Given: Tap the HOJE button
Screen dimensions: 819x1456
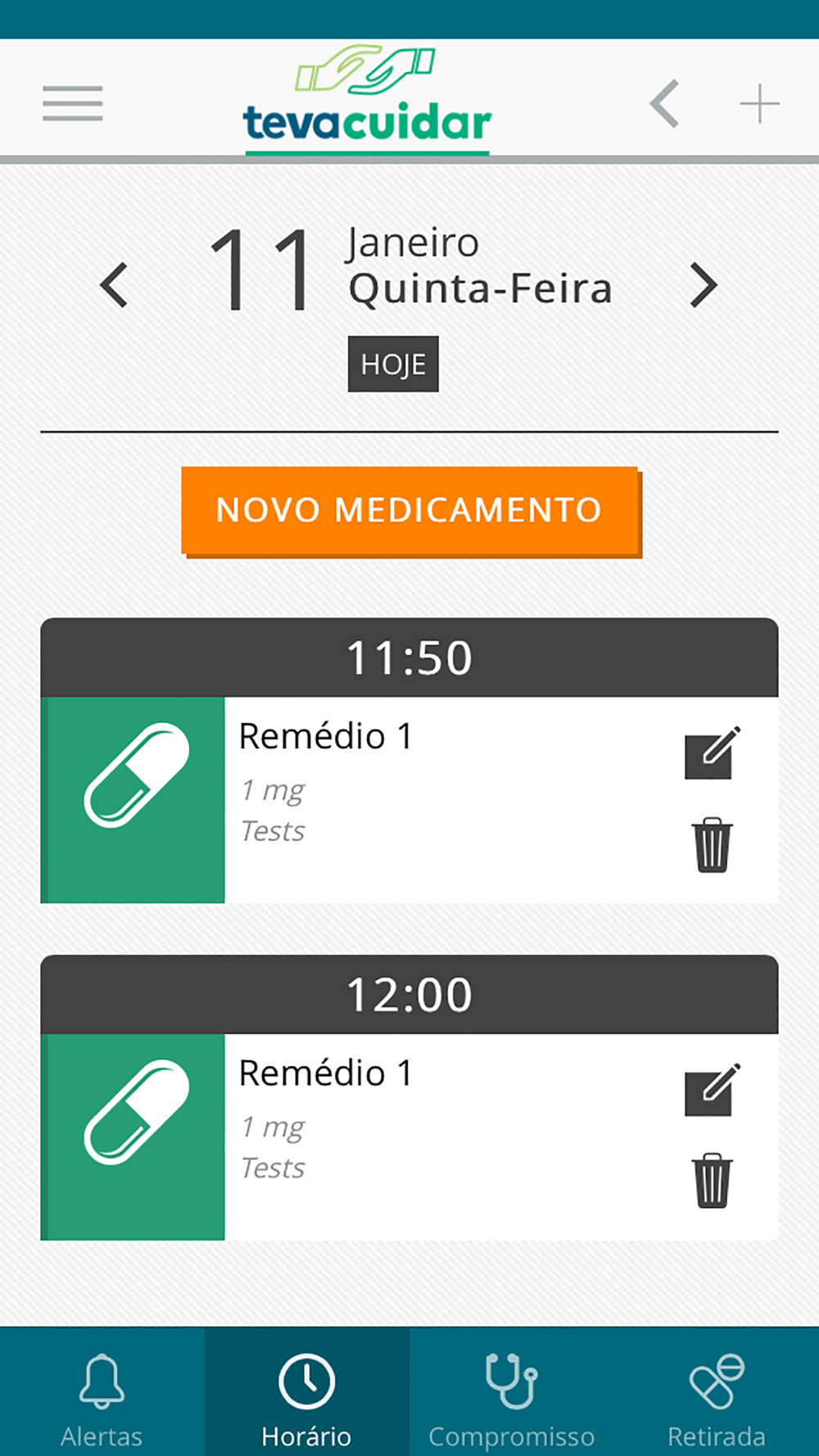Looking at the screenshot, I should 393,364.
